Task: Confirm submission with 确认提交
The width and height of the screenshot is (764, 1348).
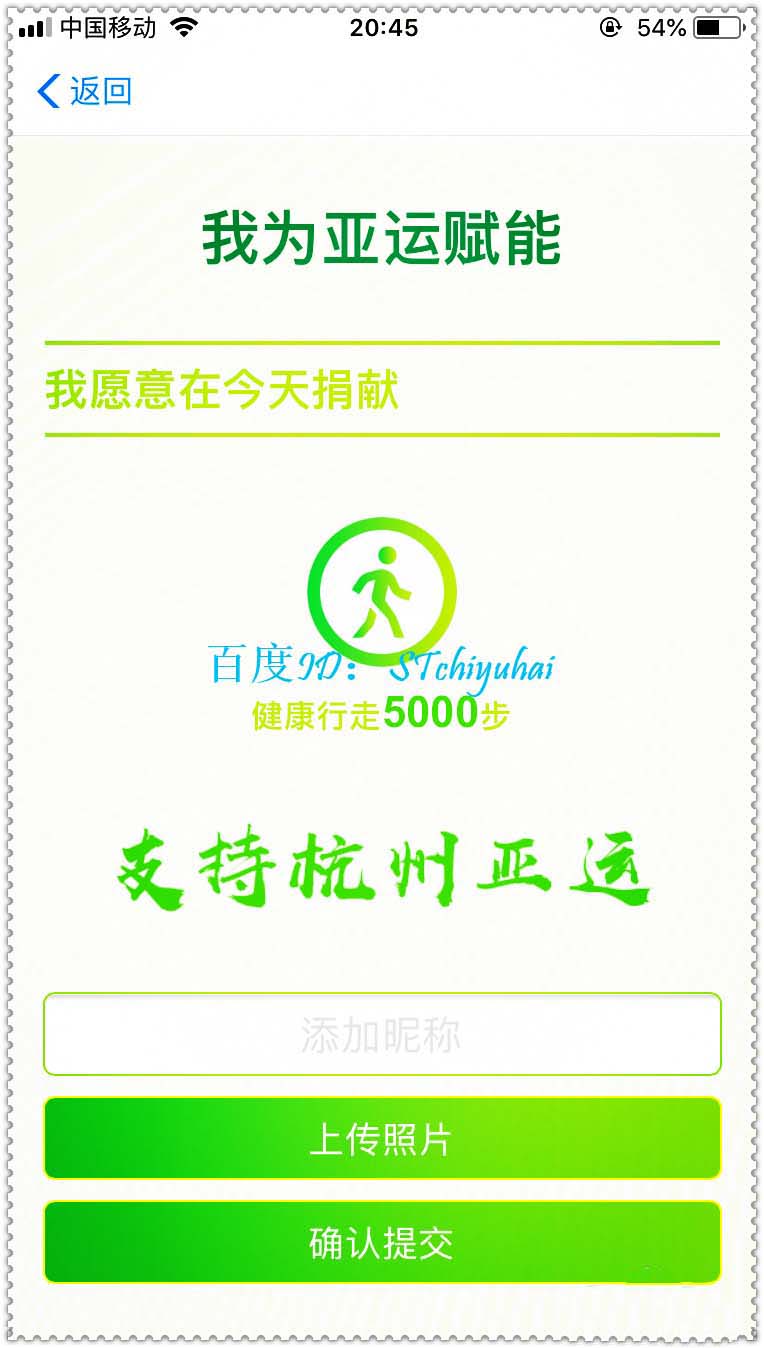Action: [382, 1243]
